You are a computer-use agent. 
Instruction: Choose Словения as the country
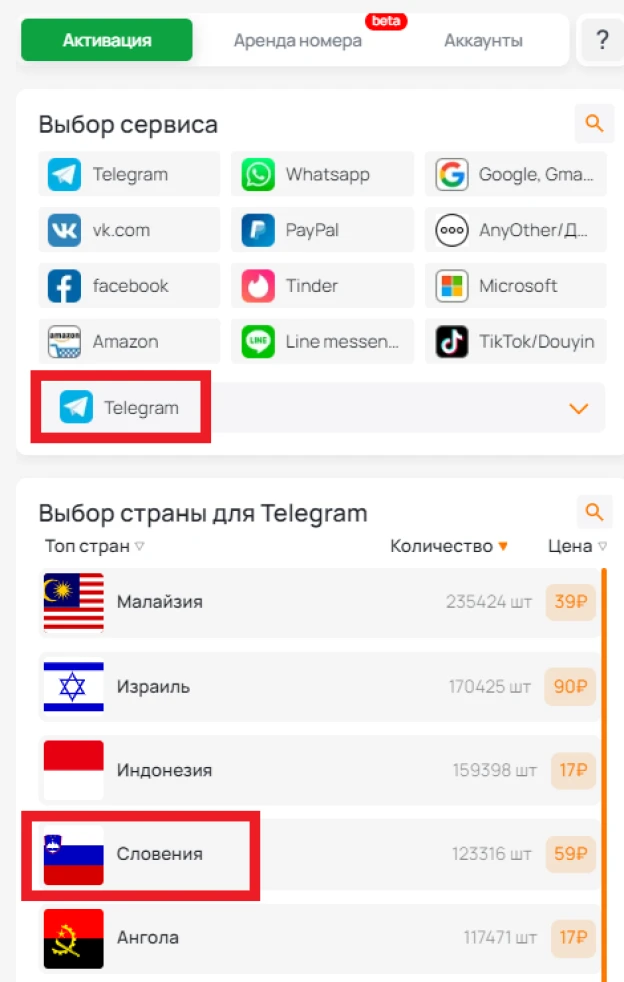click(x=160, y=855)
